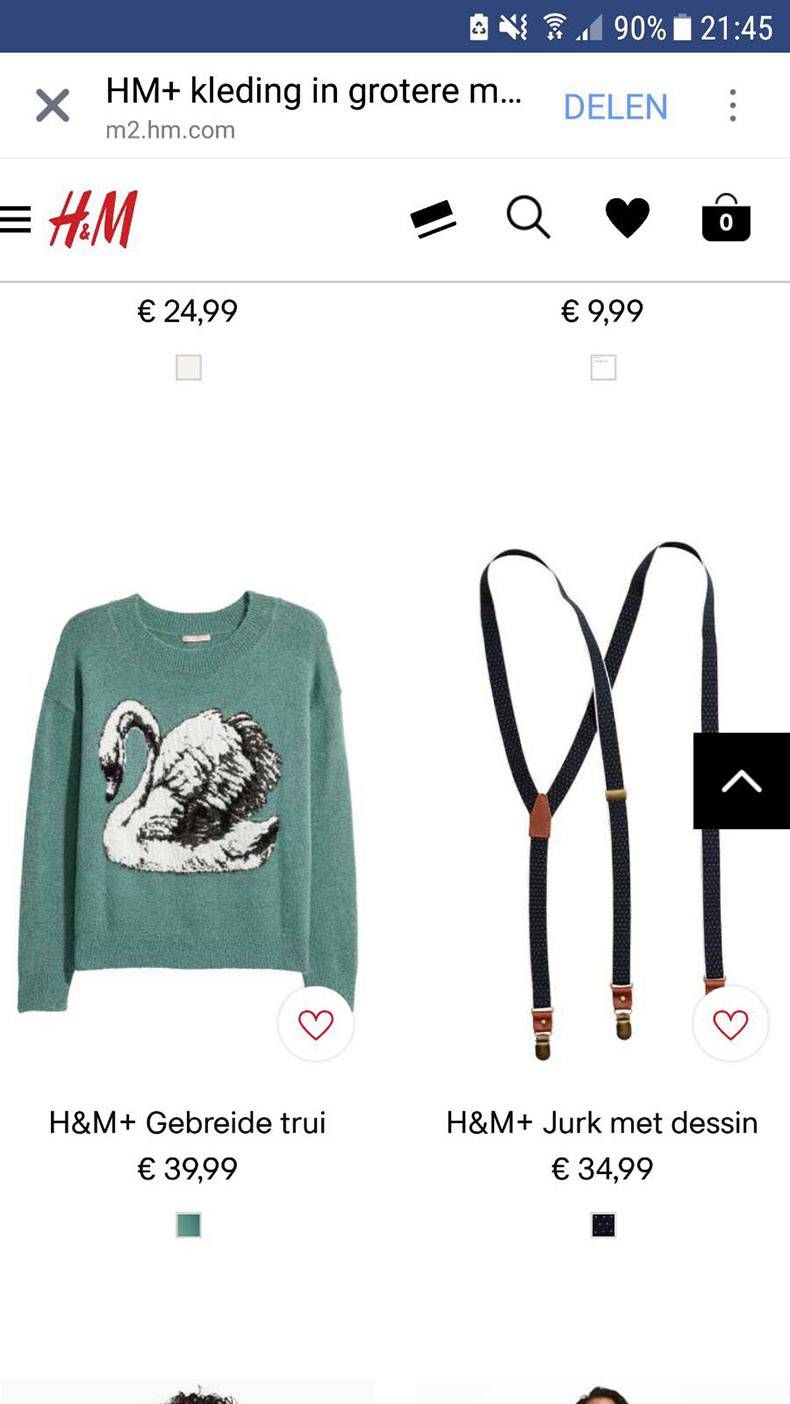The image size is (790, 1404).
Task: Close the in-app browser page
Action: pos(52,105)
